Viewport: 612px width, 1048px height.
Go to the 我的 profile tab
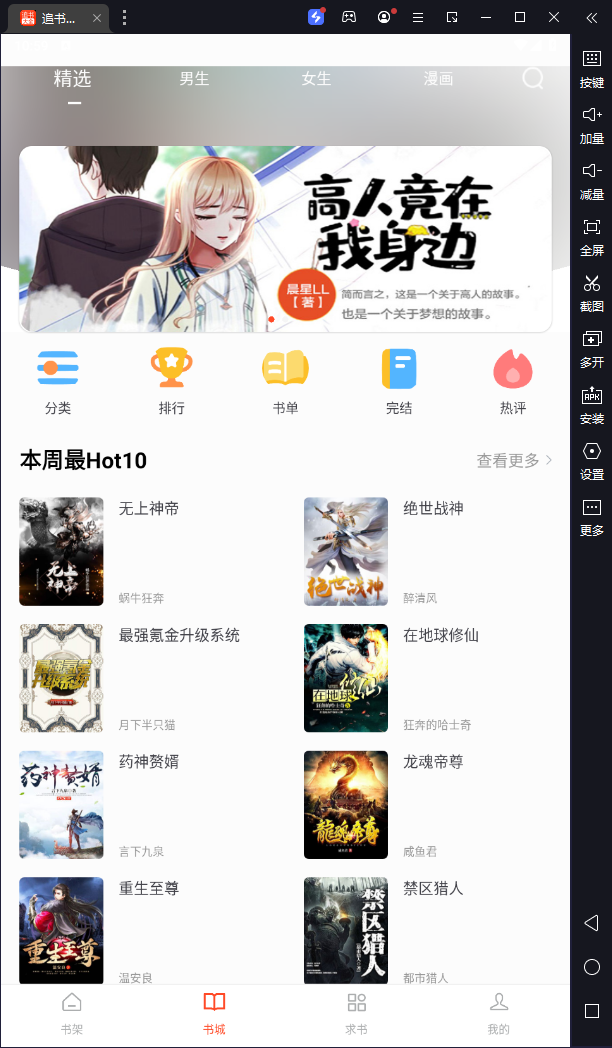(x=499, y=1013)
